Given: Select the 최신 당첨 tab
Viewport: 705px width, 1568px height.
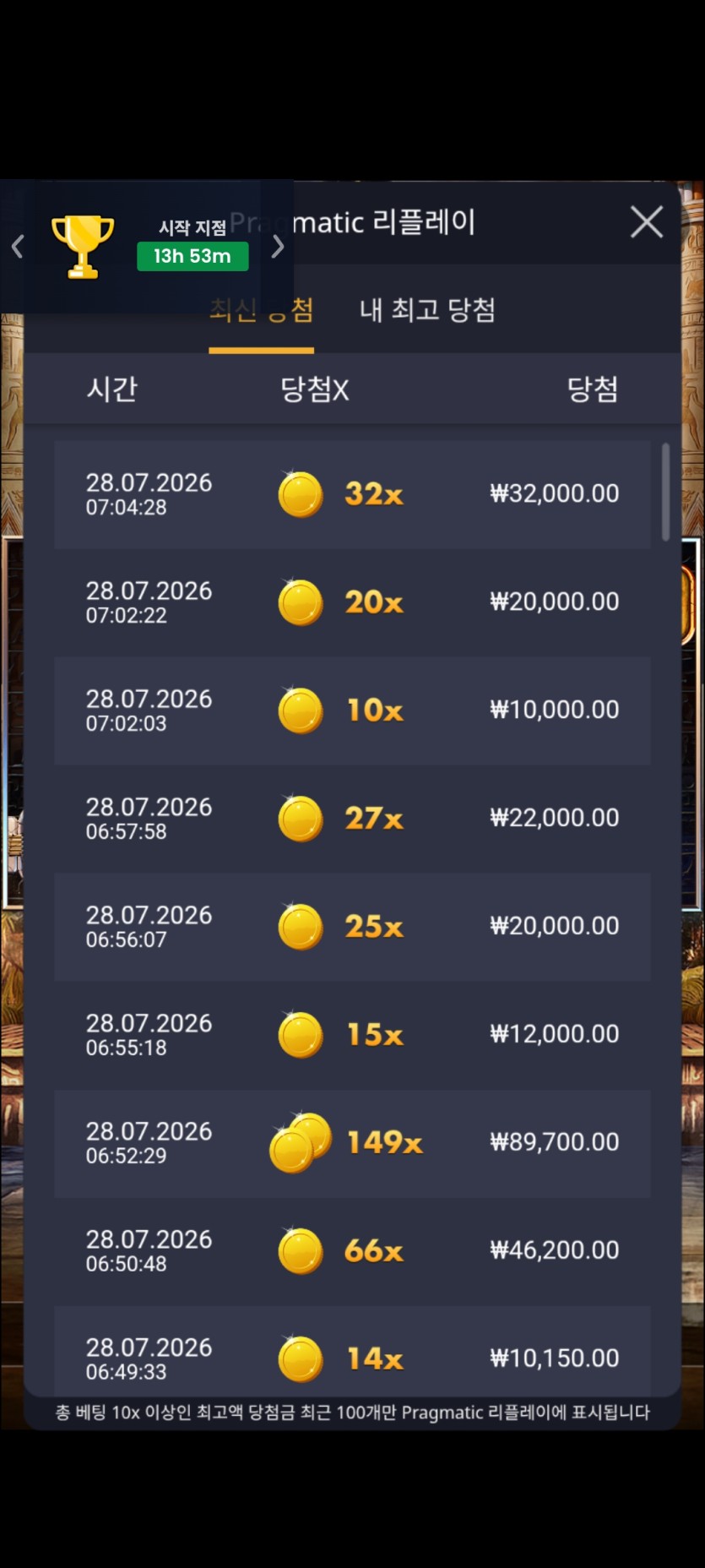Looking at the screenshot, I should [x=262, y=310].
